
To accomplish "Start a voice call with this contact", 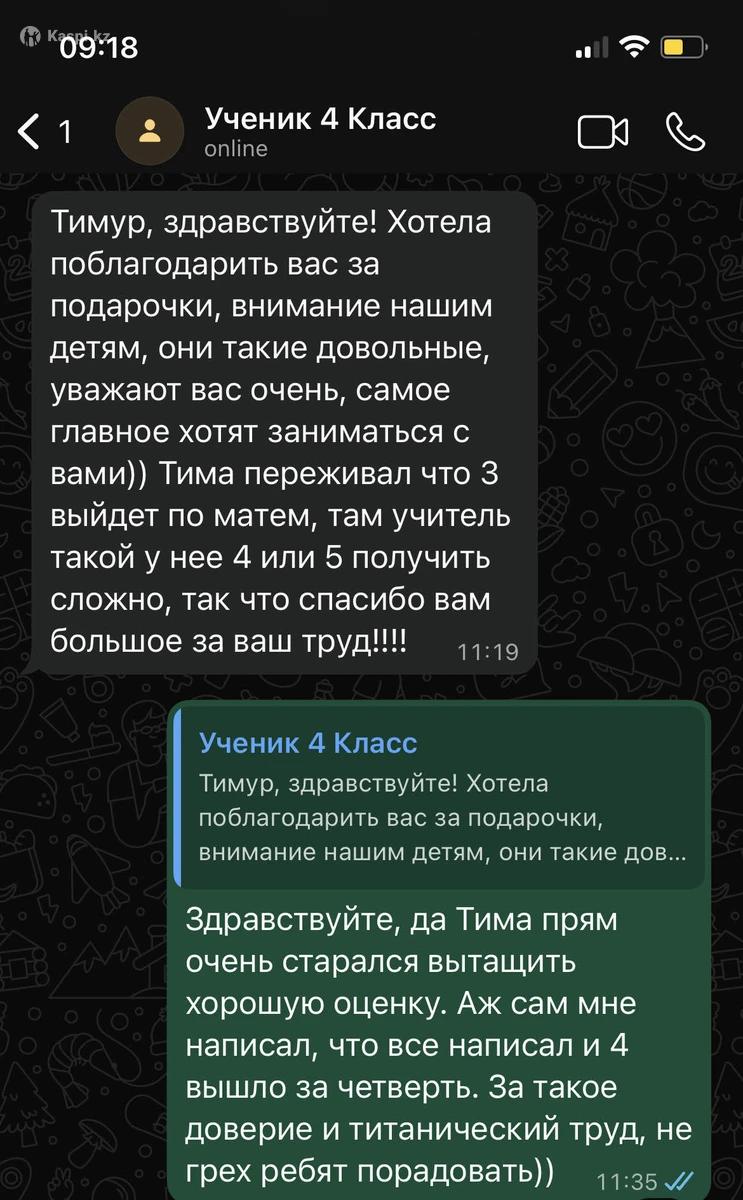I will [x=686, y=133].
